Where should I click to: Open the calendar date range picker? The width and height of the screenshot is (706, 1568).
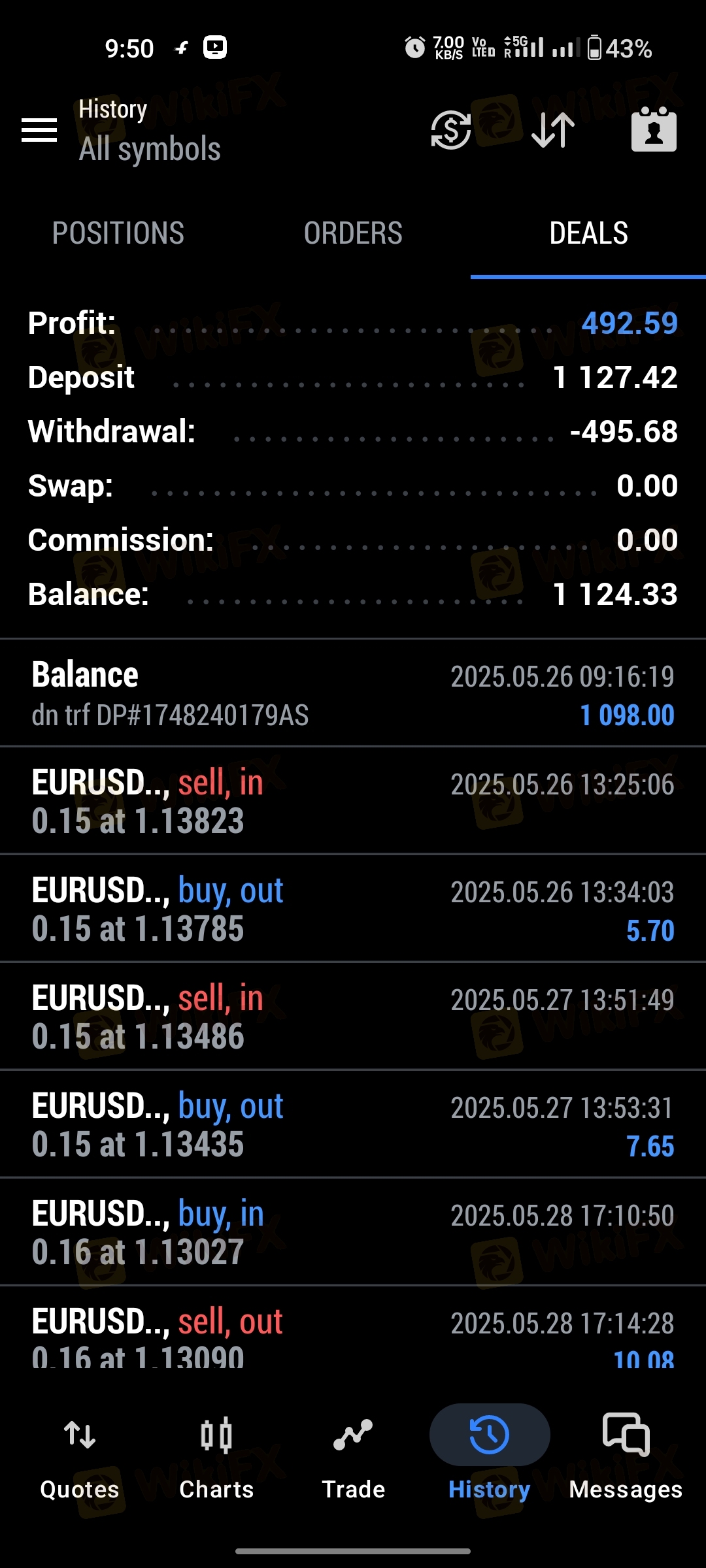(x=654, y=129)
